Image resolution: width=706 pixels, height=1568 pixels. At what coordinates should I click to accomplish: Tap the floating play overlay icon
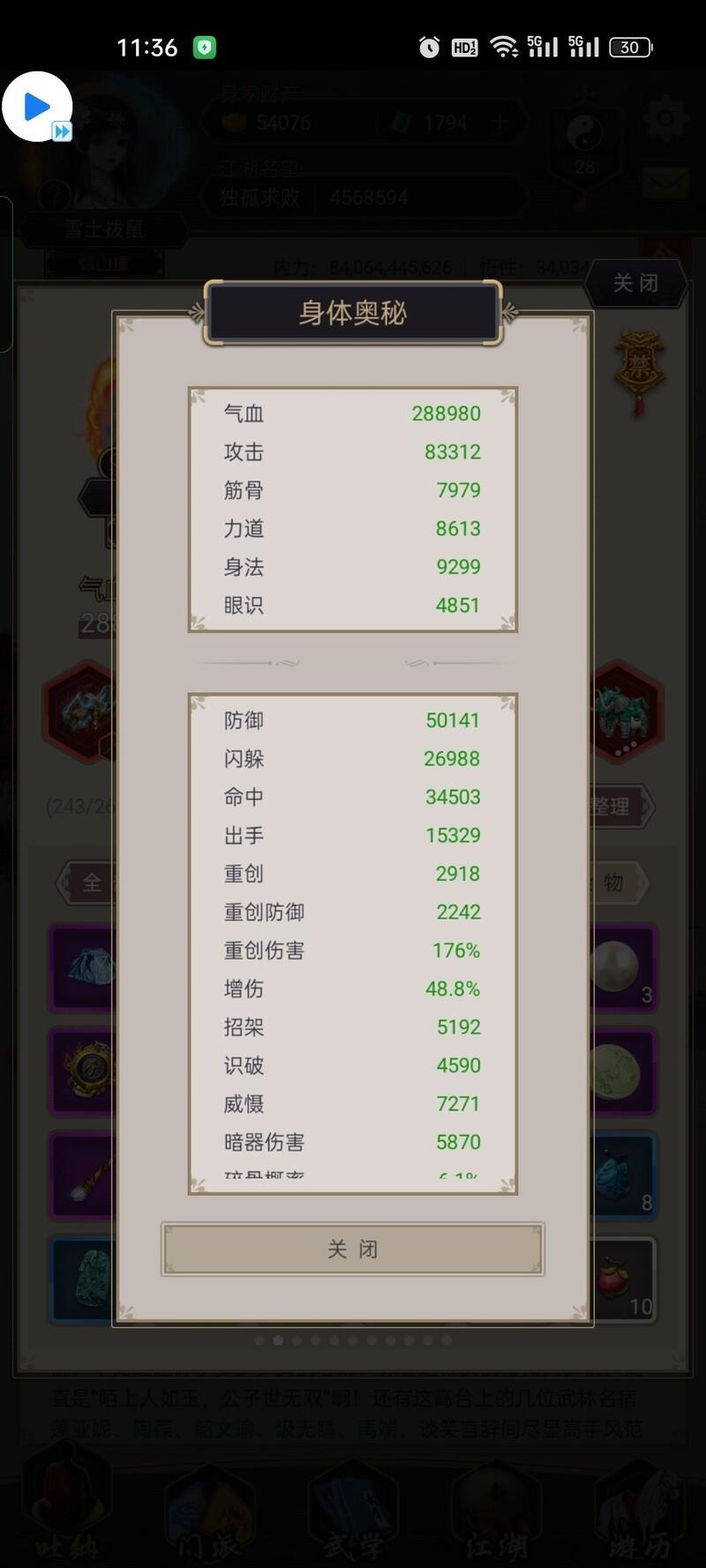[x=36, y=107]
